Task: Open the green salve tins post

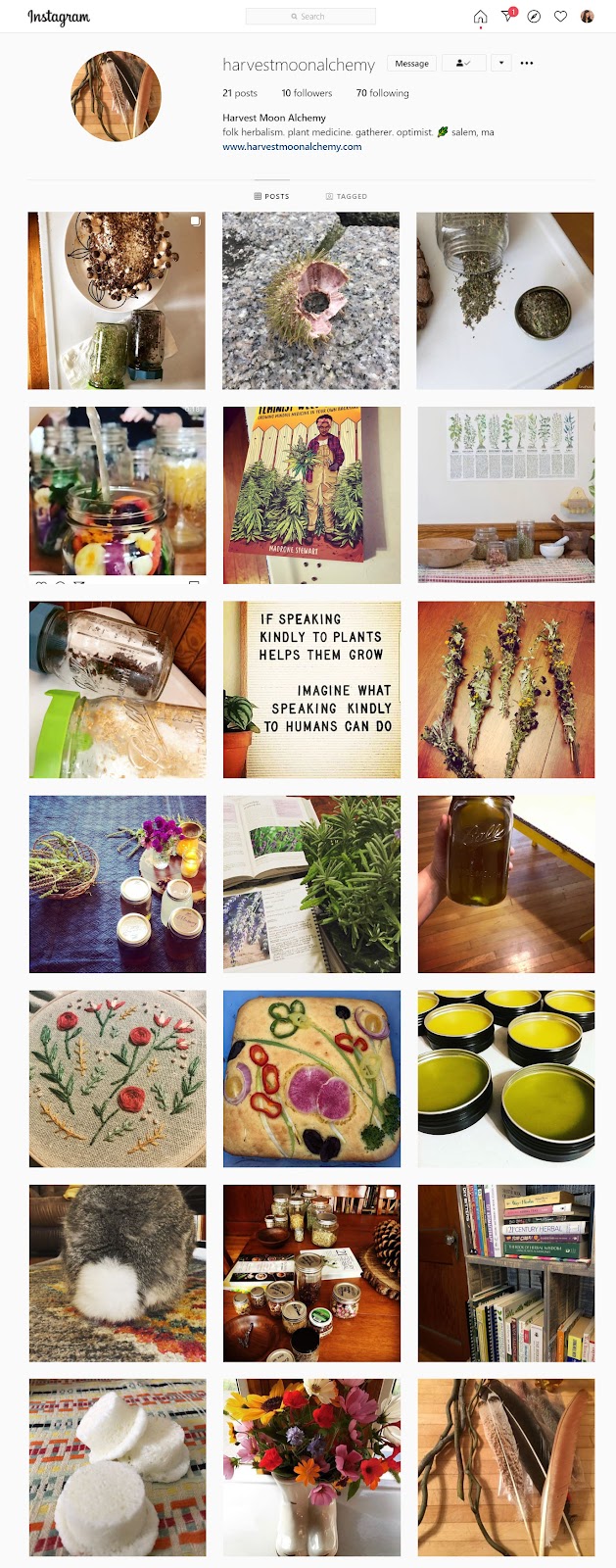Action: [505, 1078]
